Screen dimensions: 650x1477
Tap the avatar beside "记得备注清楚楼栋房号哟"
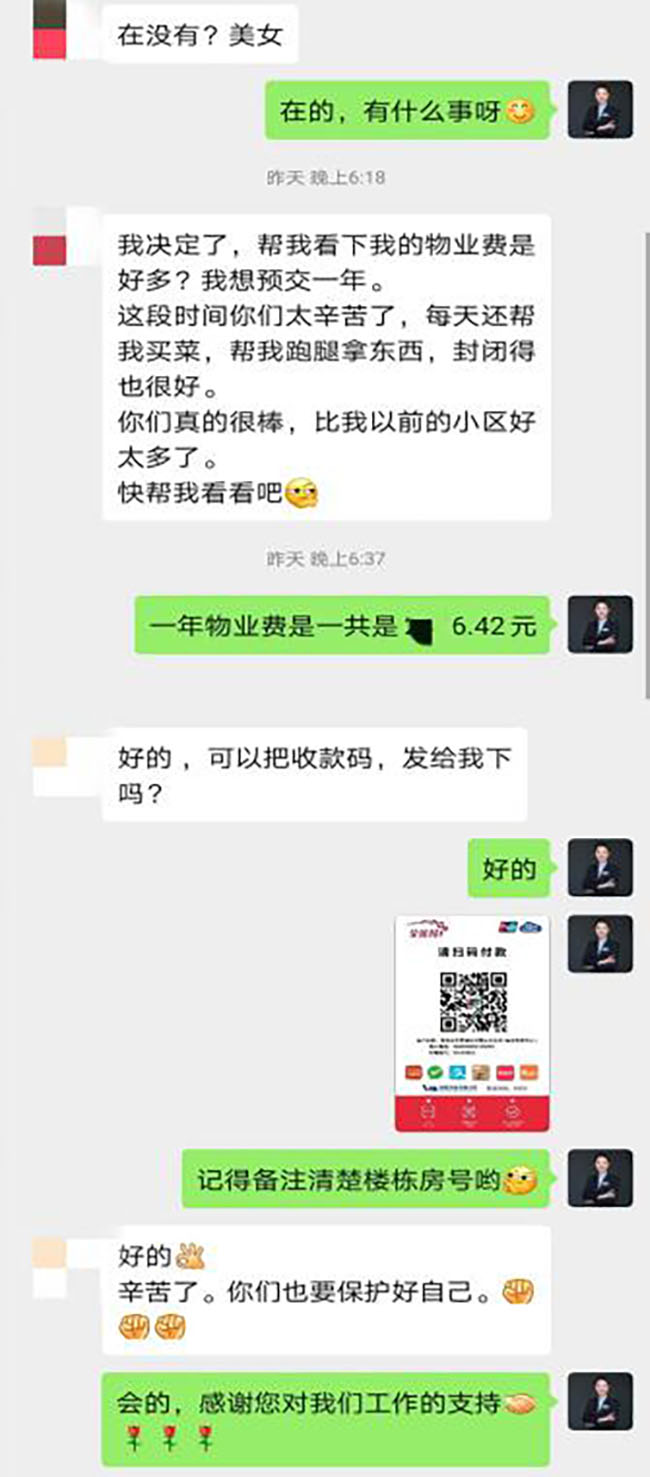pyautogui.click(x=600, y=1178)
